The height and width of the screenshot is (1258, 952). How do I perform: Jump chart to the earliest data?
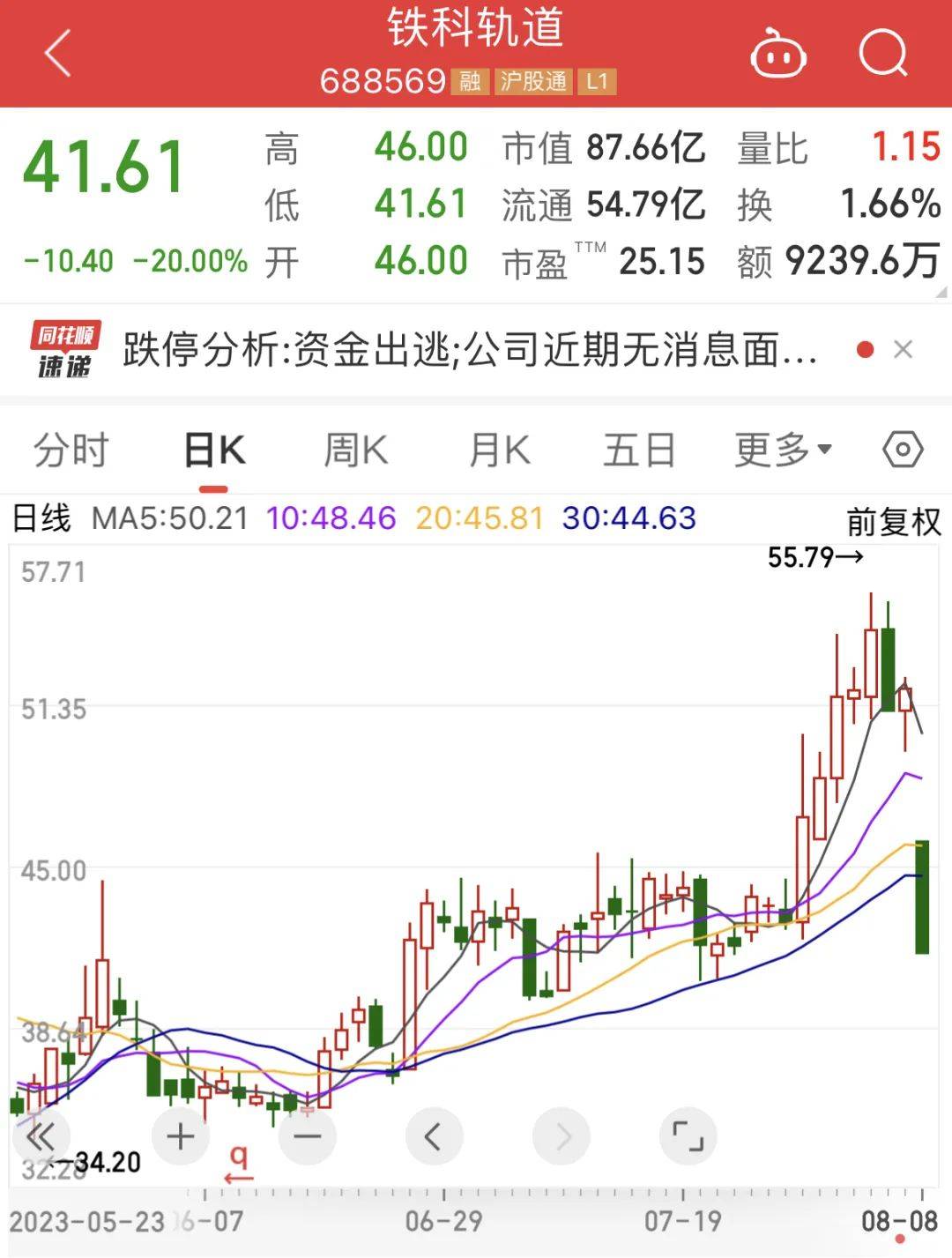(40, 1136)
